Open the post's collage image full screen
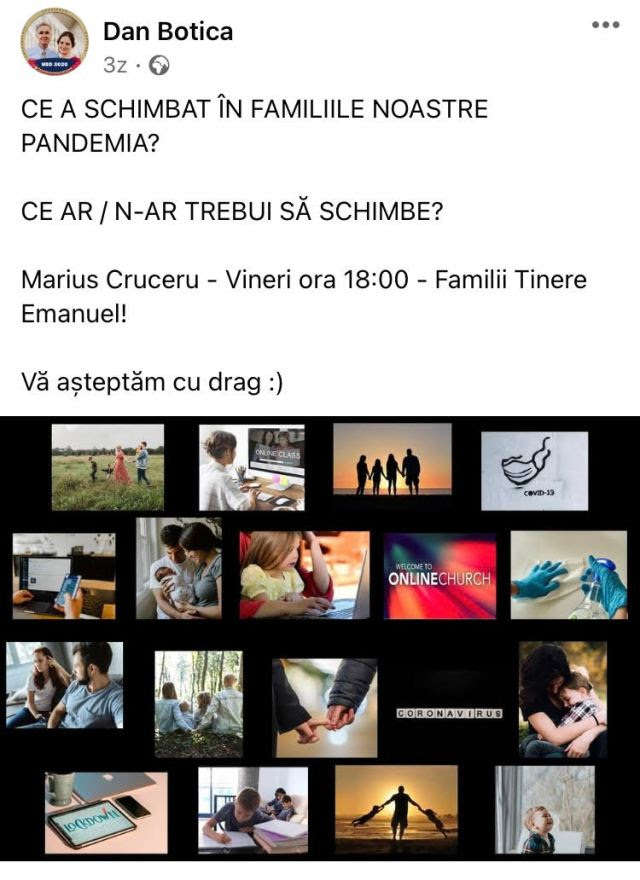 point(320,640)
